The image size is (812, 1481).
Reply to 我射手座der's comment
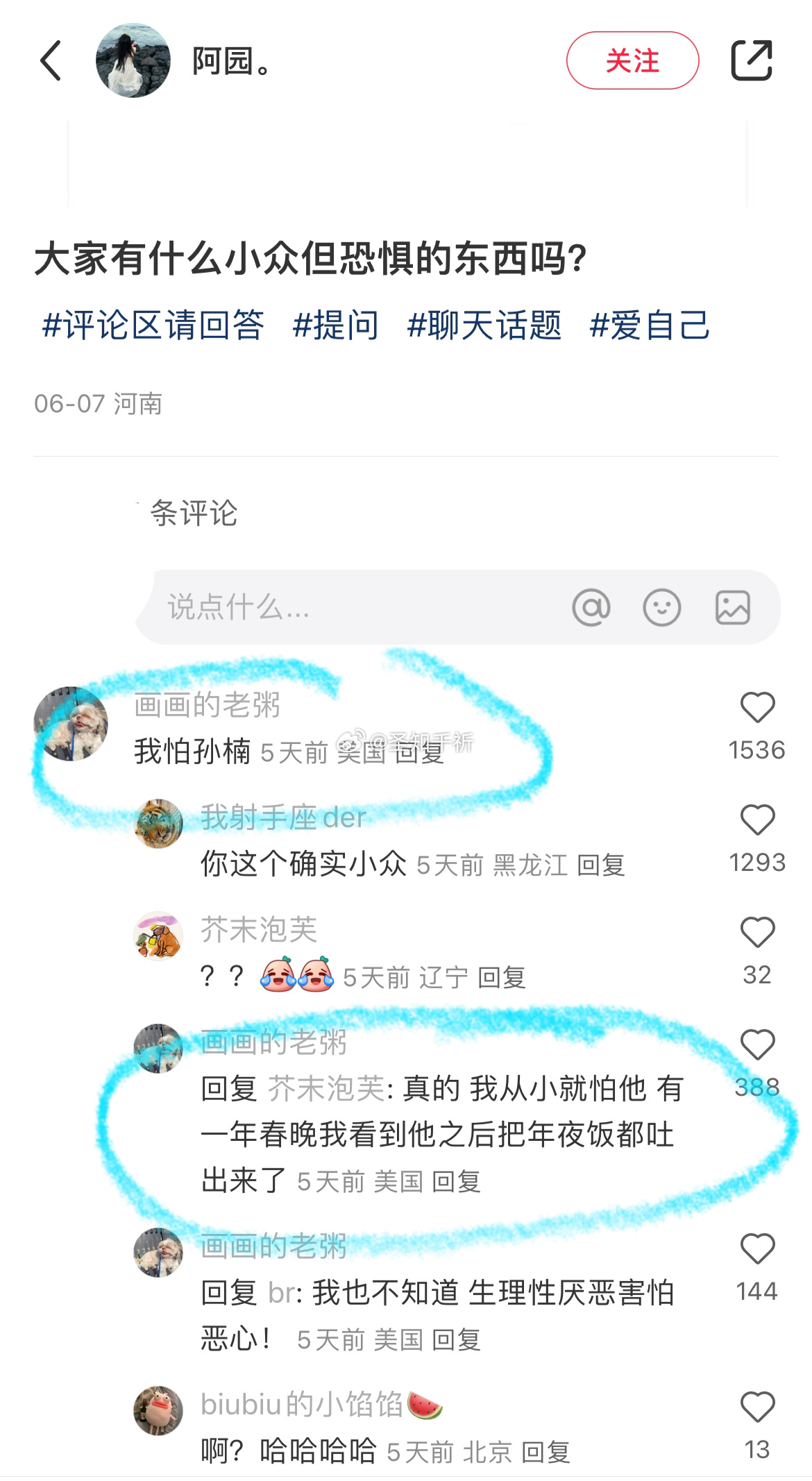601,865
